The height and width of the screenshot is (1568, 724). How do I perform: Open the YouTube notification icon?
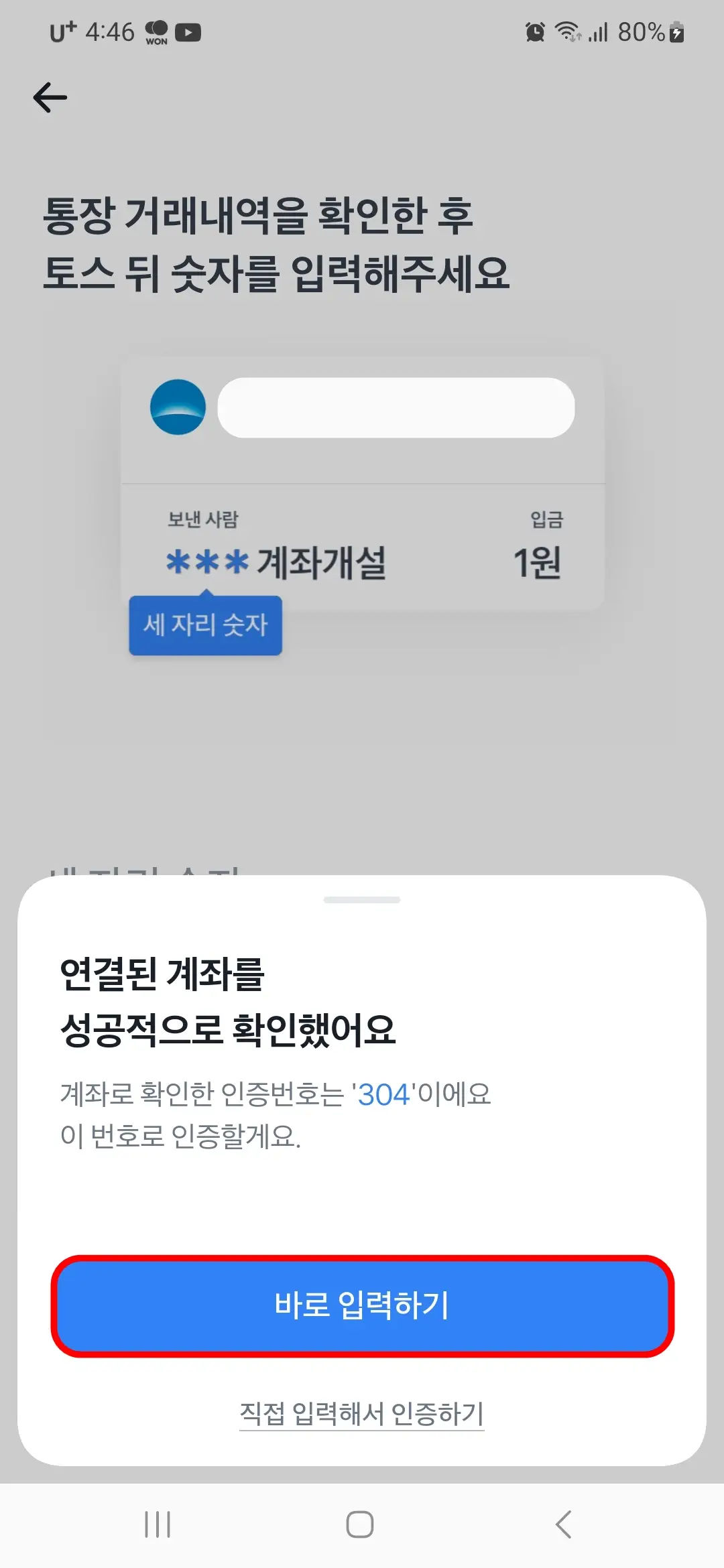(x=189, y=31)
